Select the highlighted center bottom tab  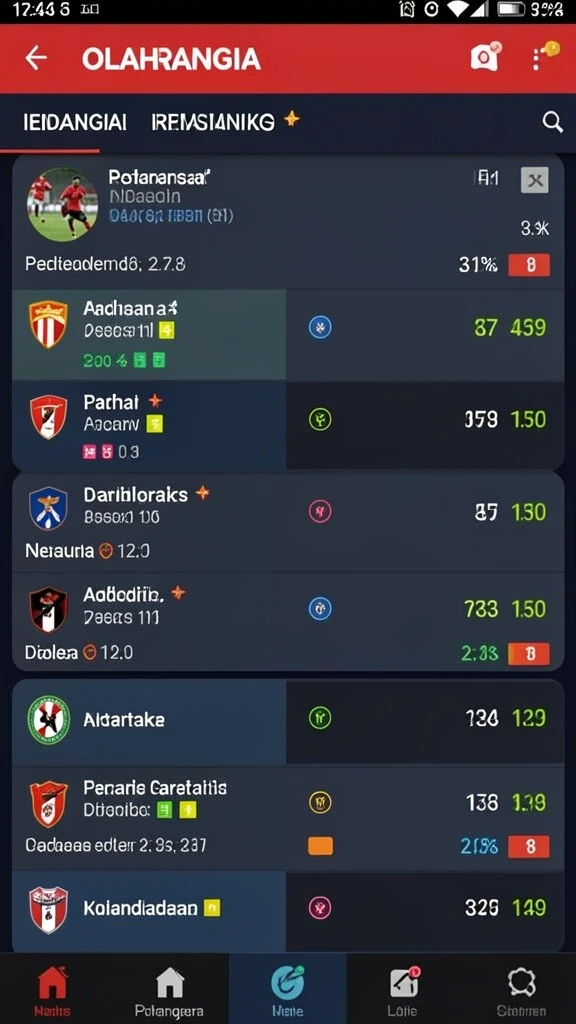click(287, 989)
